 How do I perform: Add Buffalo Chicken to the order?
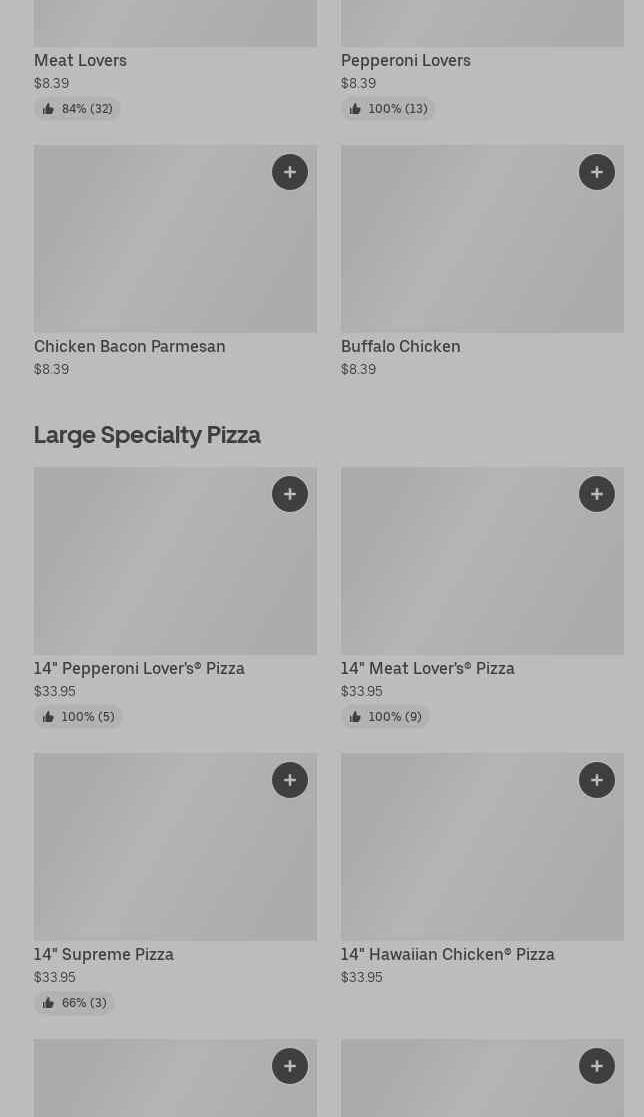pyautogui.click(x=597, y=172)
